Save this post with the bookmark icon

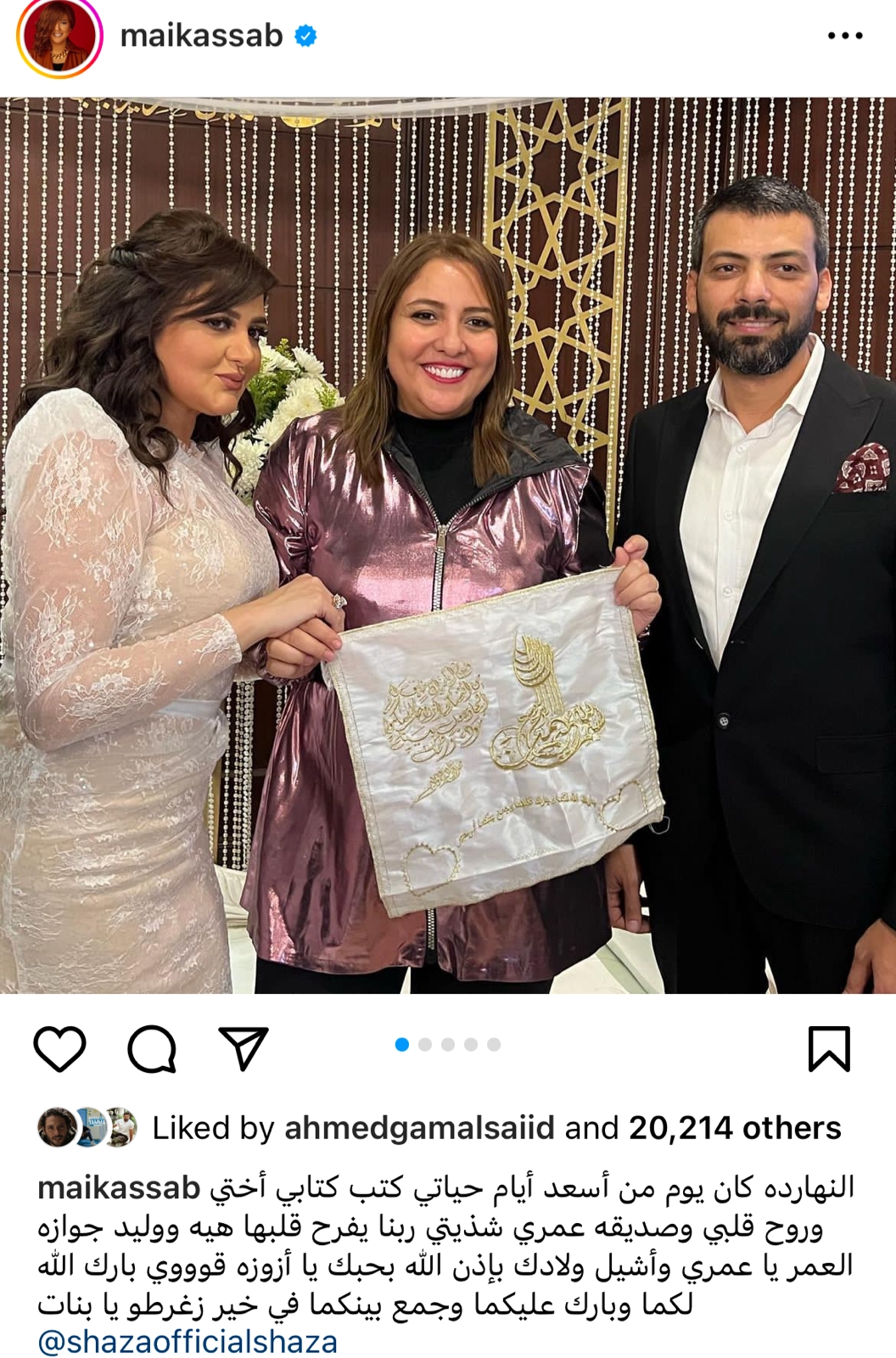pos(829,1048)
